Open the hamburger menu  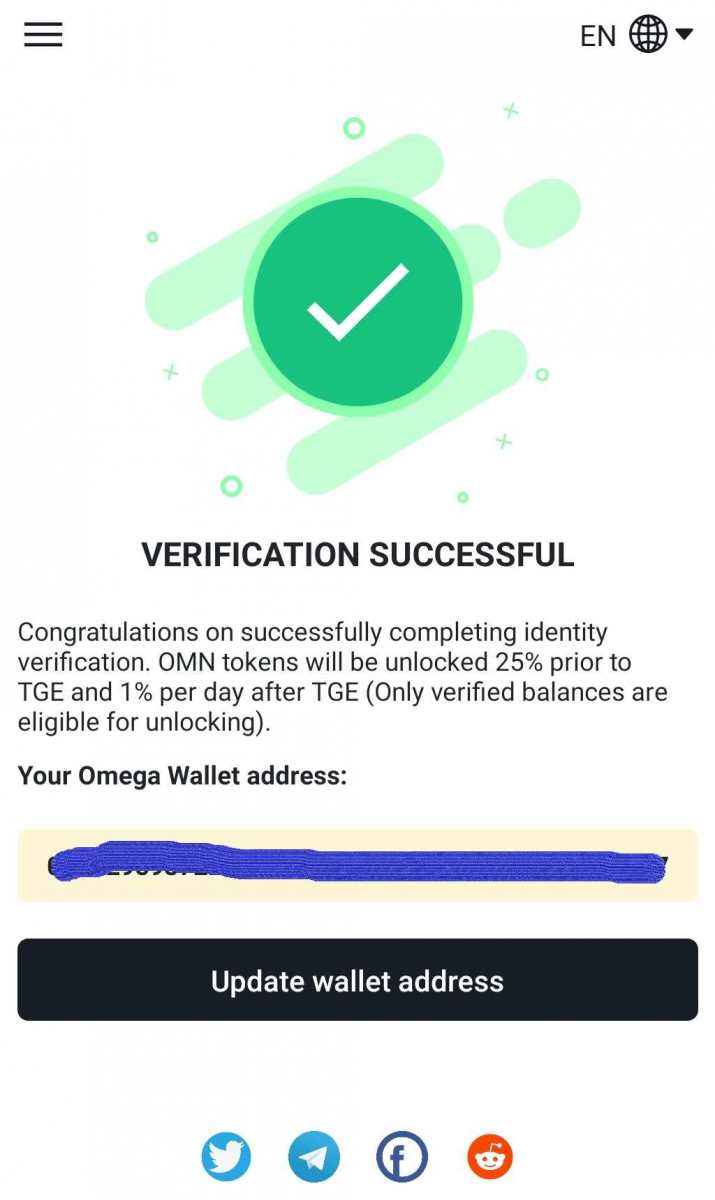coord(43,34)
